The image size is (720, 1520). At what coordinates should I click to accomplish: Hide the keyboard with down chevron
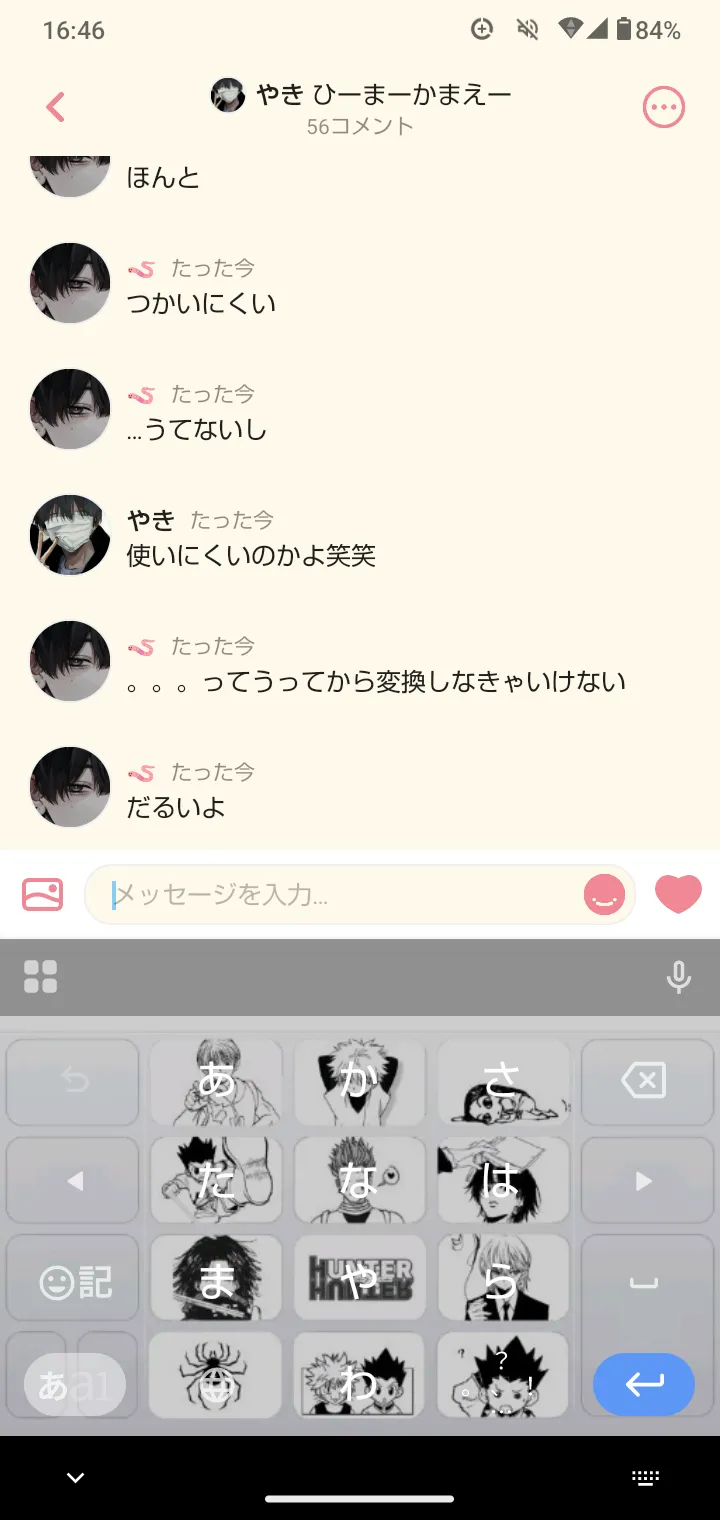(75, 1478)
